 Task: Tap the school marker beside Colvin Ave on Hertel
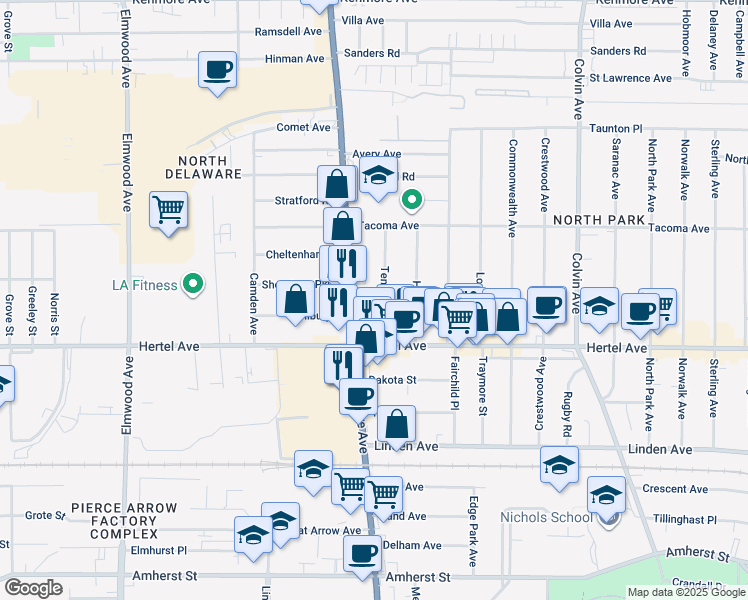coord(600,308)
